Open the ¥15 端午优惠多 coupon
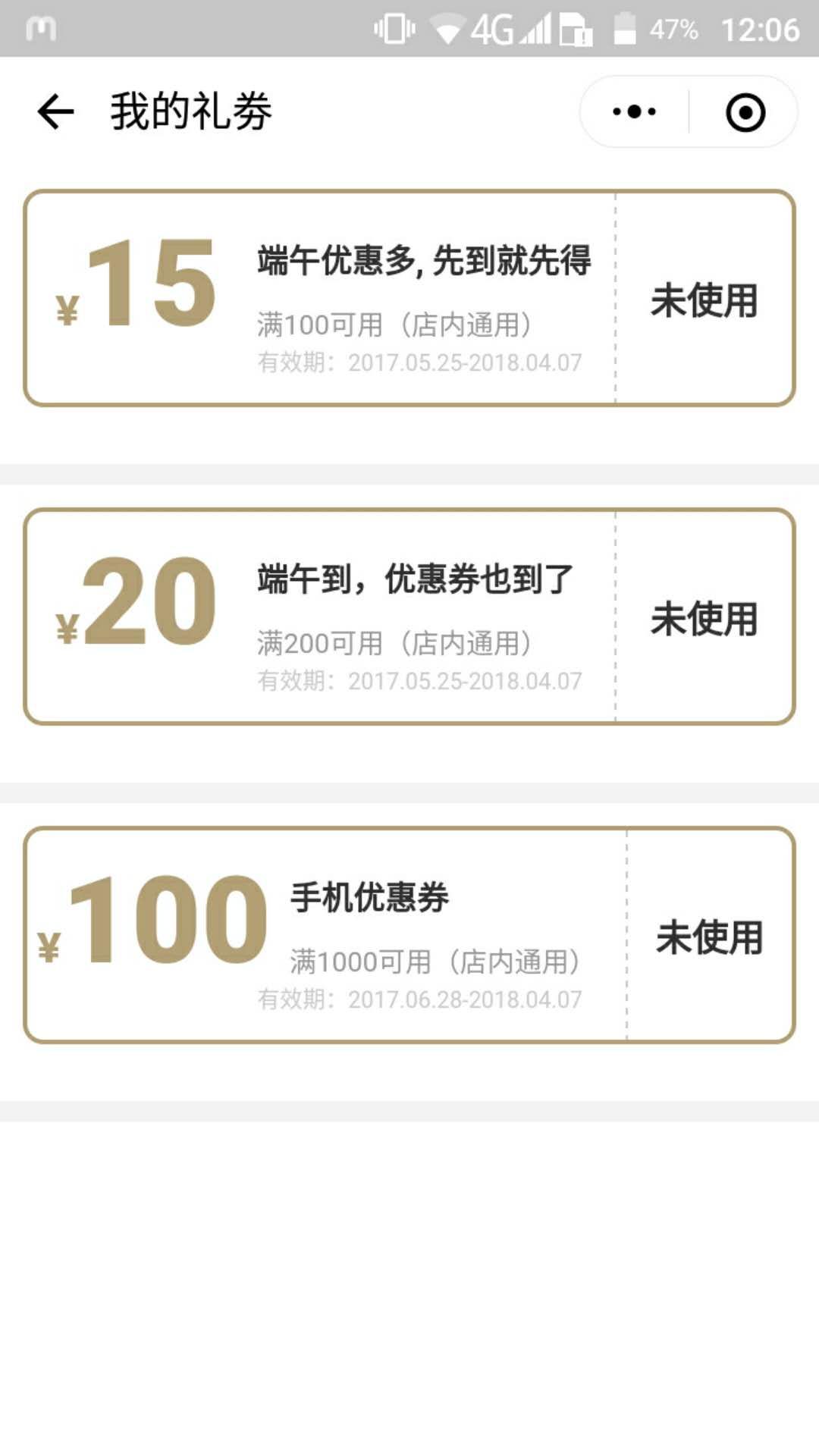The image size is (819, 1456). point(409,298)
